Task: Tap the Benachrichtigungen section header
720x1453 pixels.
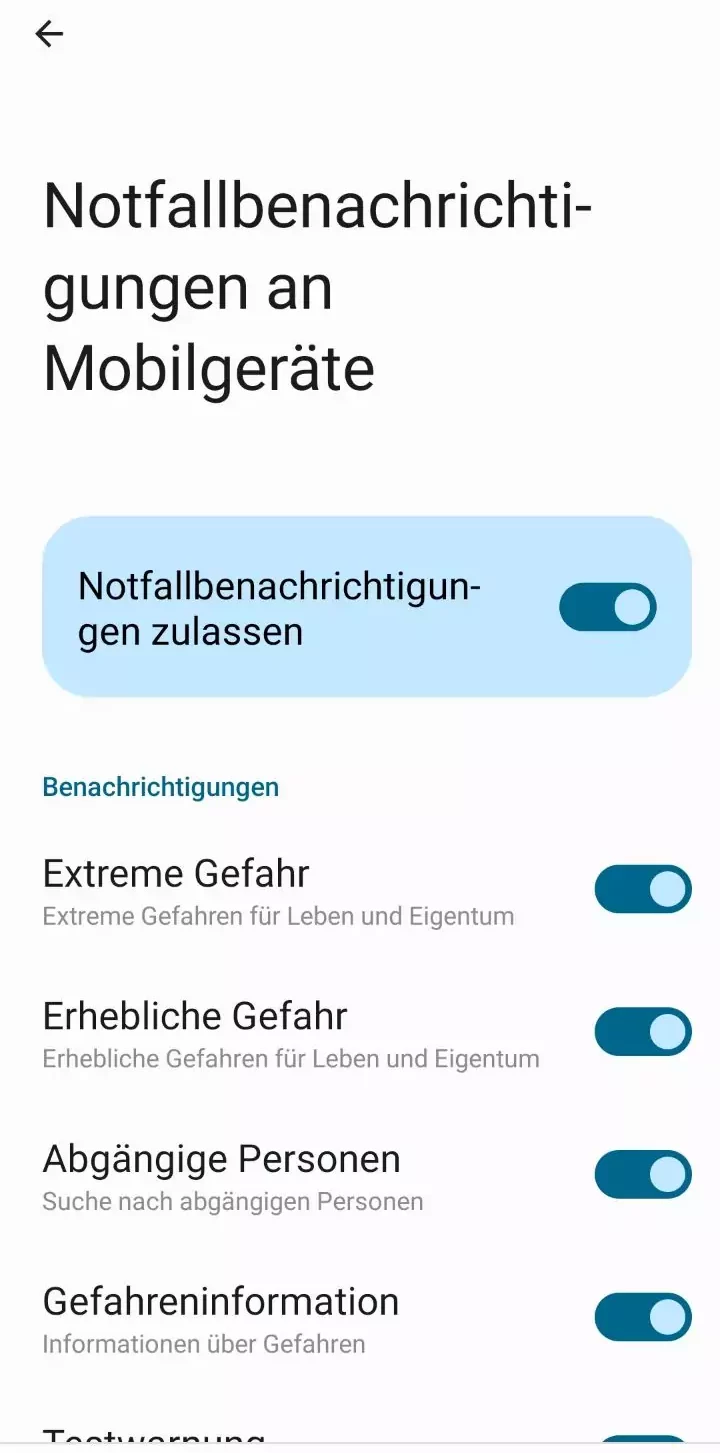Action: [x=160, y=786]
